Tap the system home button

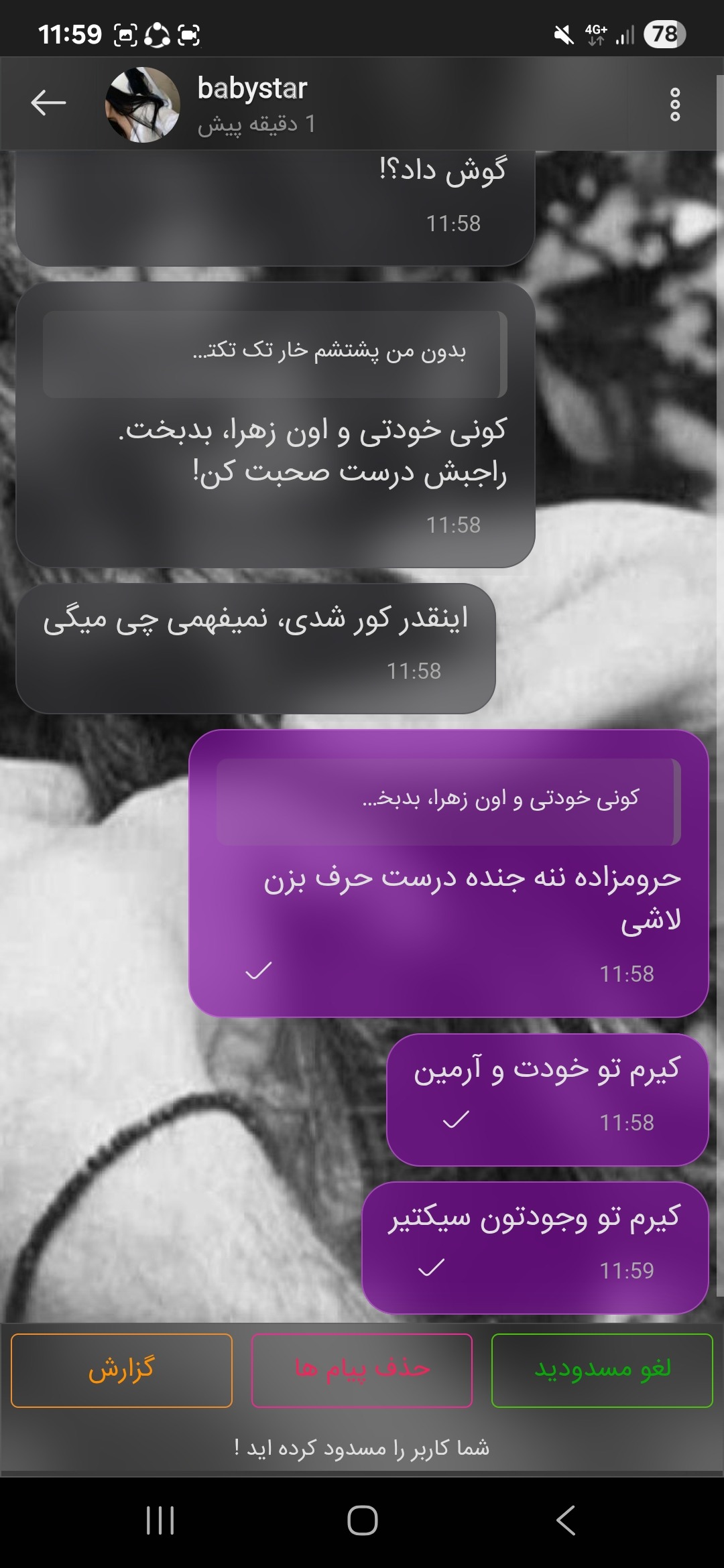[x=362, y=1520]
